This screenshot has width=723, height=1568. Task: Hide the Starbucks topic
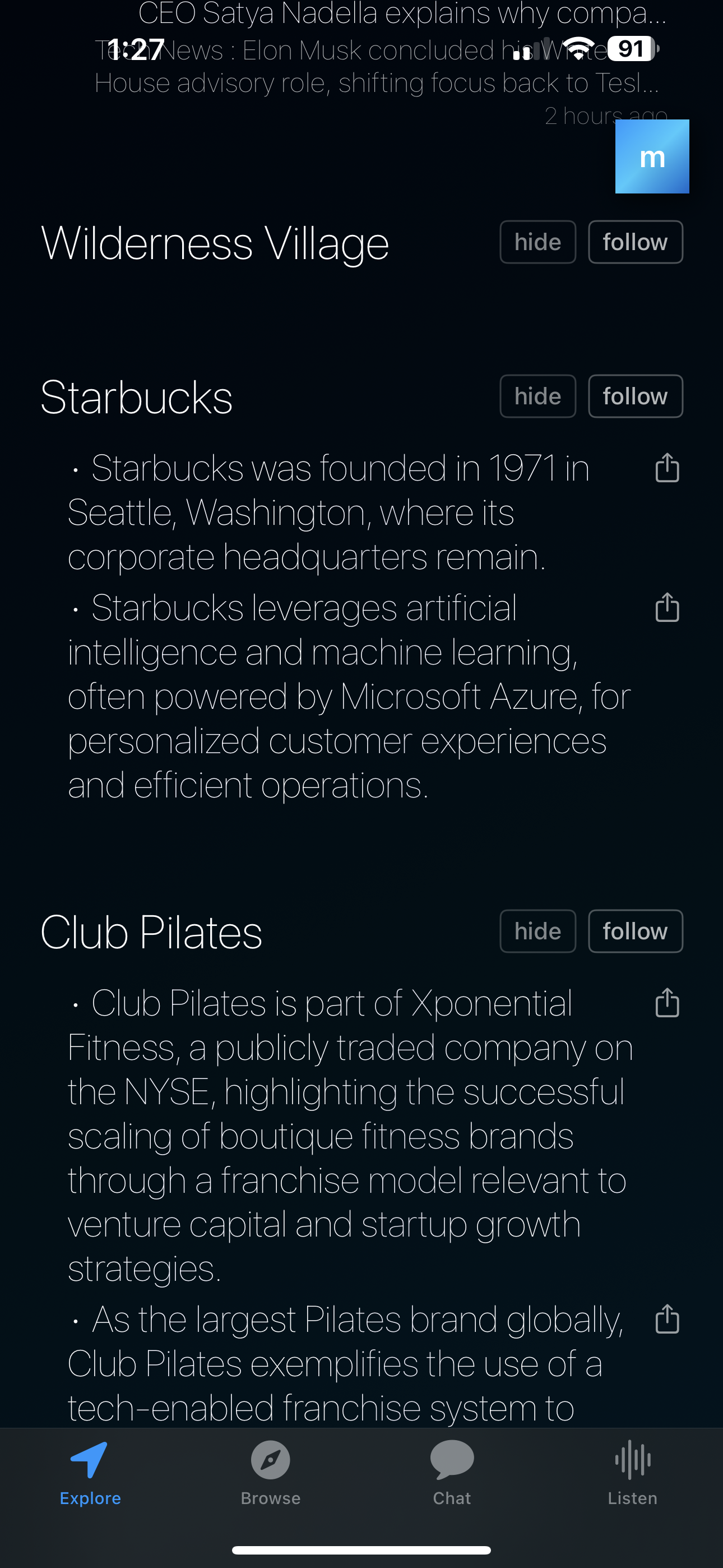click(537, 396)
